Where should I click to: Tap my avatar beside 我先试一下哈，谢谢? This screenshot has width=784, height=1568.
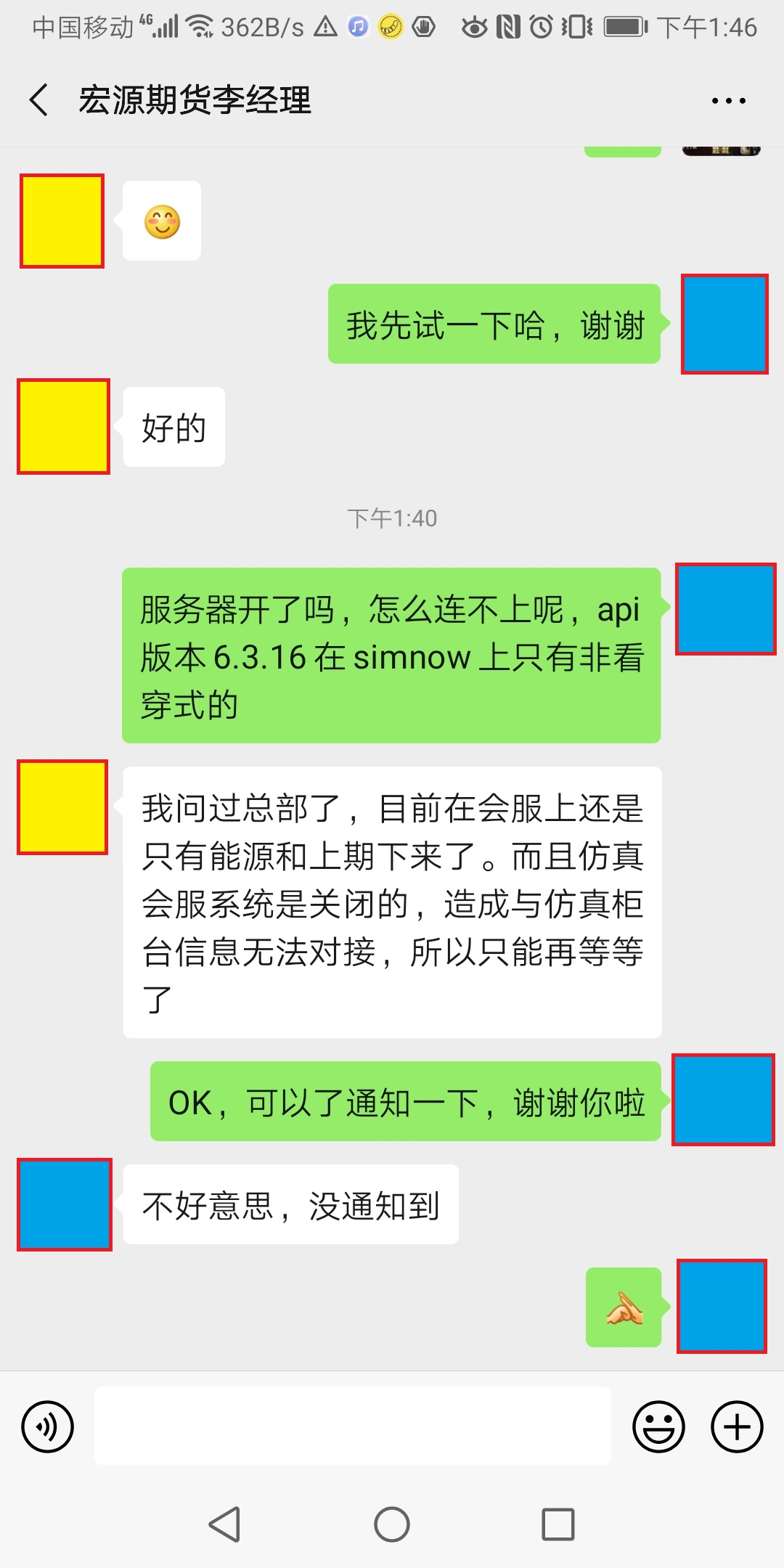724,324
